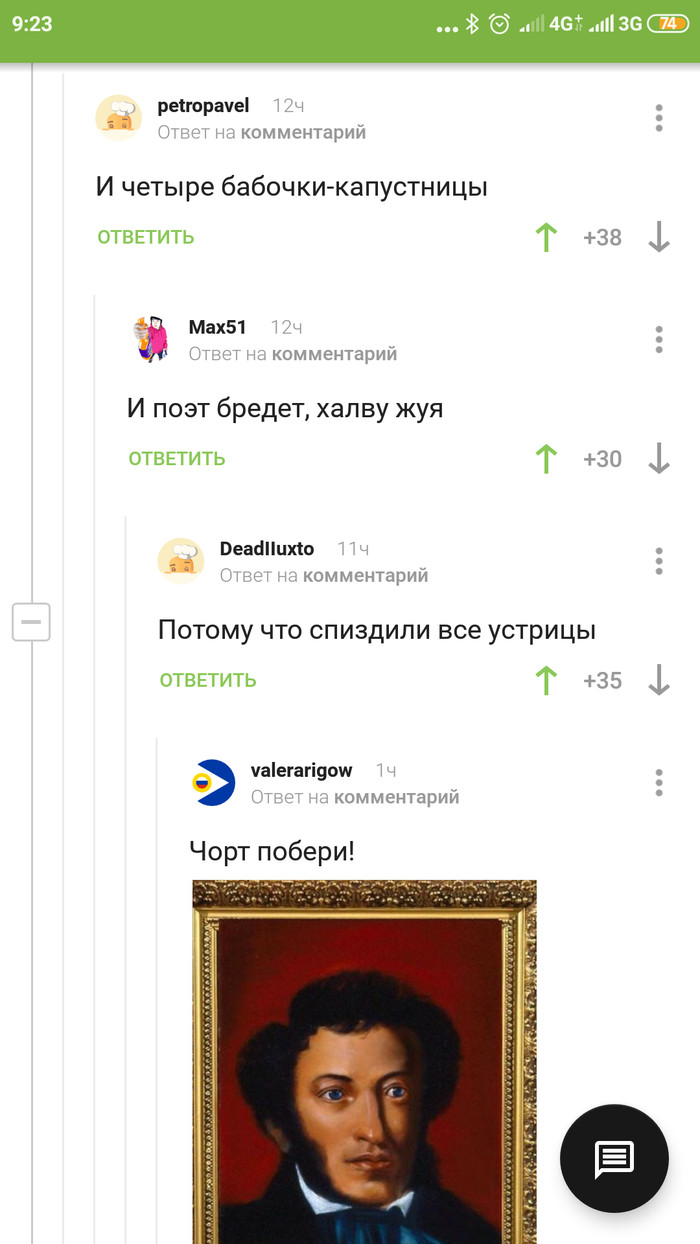Screen dimensions: 700x1244
Task: Reply to DeadIIuxto's comment
Action: pos(208,681)
